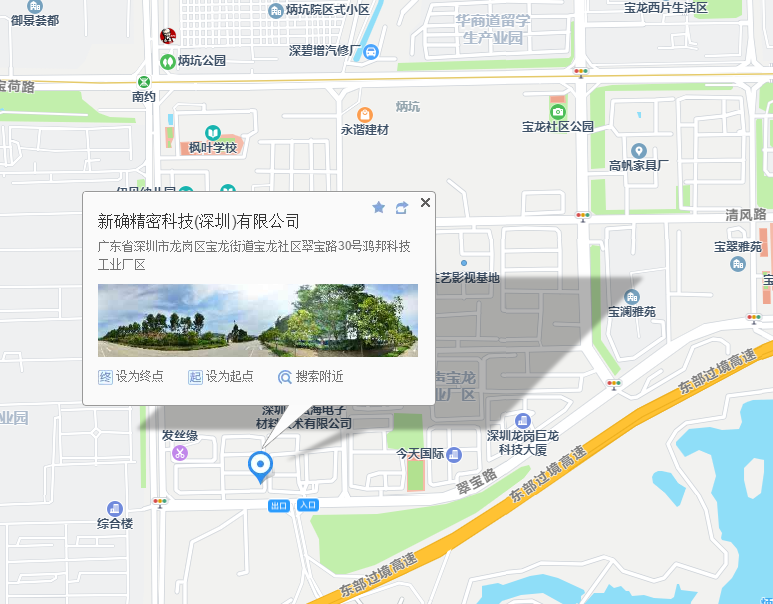Select the 发丝缘 salon marker
The image size is (773, 604).
179,452
